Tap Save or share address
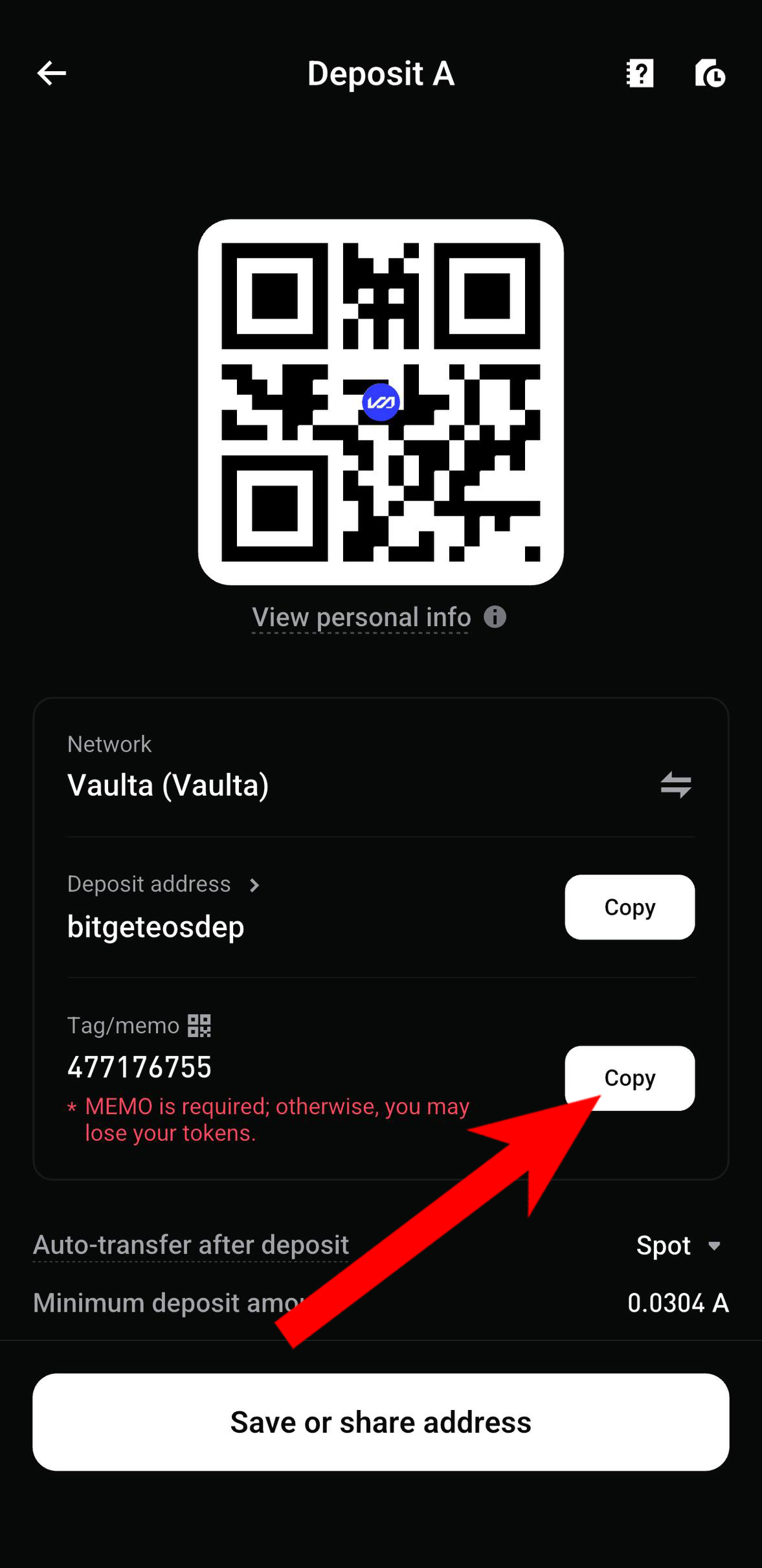Screen dimensions: 762x1568 click(381, 1422)
